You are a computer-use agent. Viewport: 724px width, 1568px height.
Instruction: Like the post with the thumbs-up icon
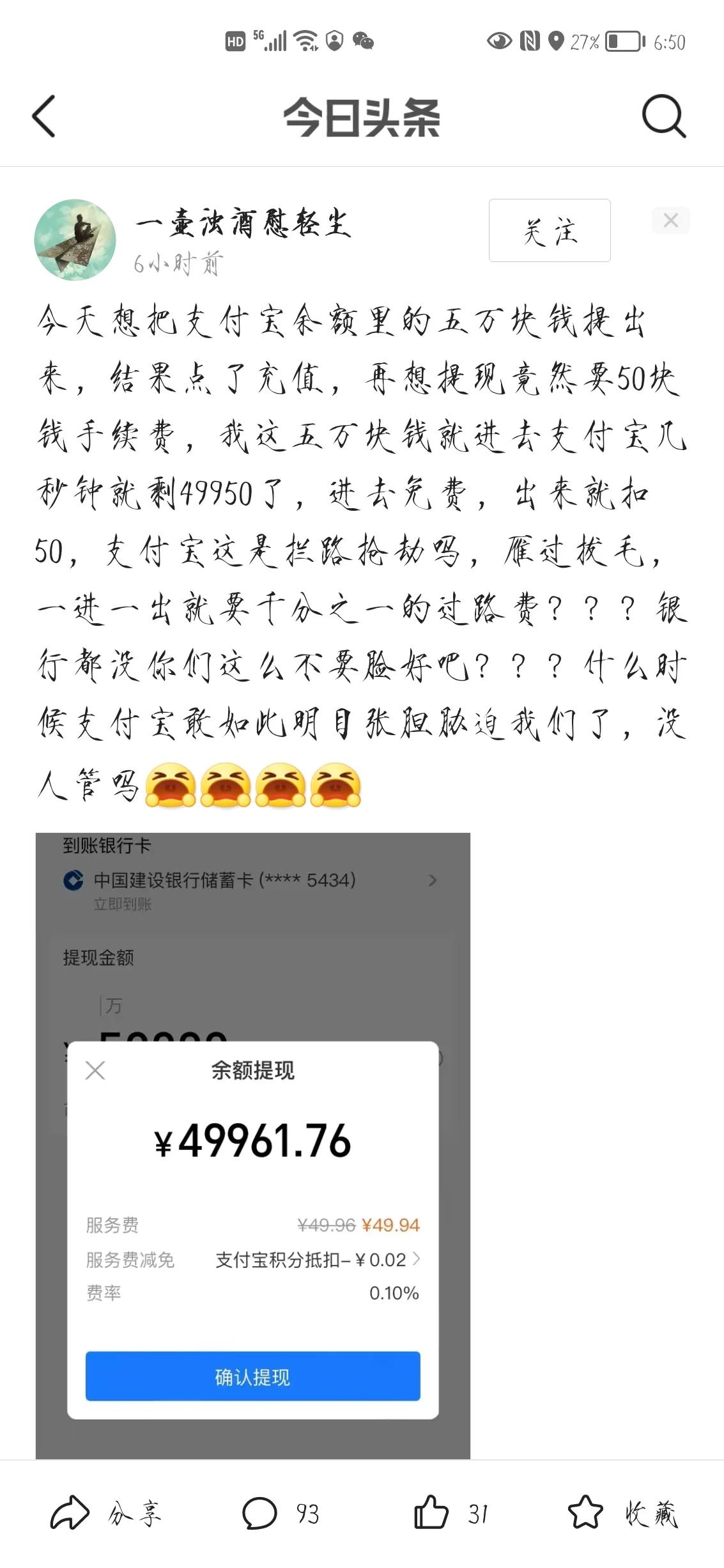pyautogui.click(x=431, y=1512)
